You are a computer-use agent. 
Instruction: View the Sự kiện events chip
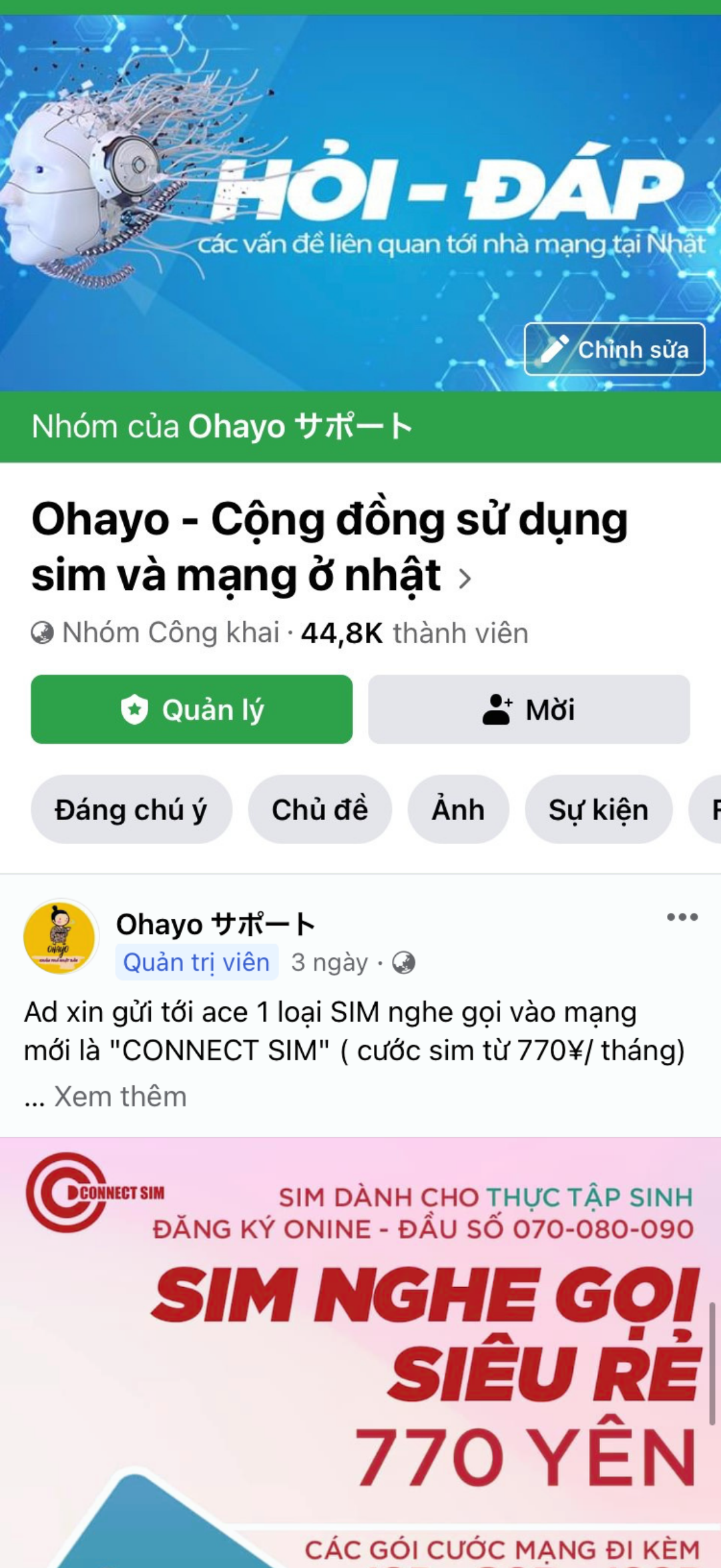(x=598, y=809)
